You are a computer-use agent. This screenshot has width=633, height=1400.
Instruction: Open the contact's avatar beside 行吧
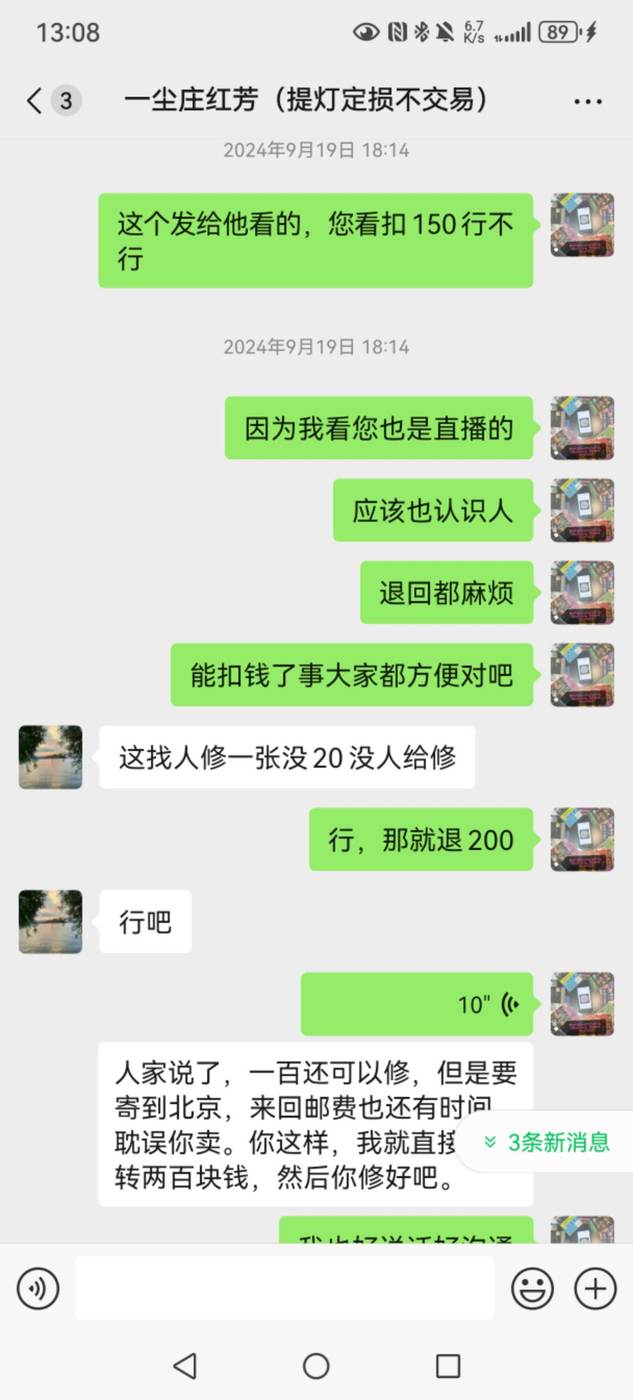coord(51,921)
